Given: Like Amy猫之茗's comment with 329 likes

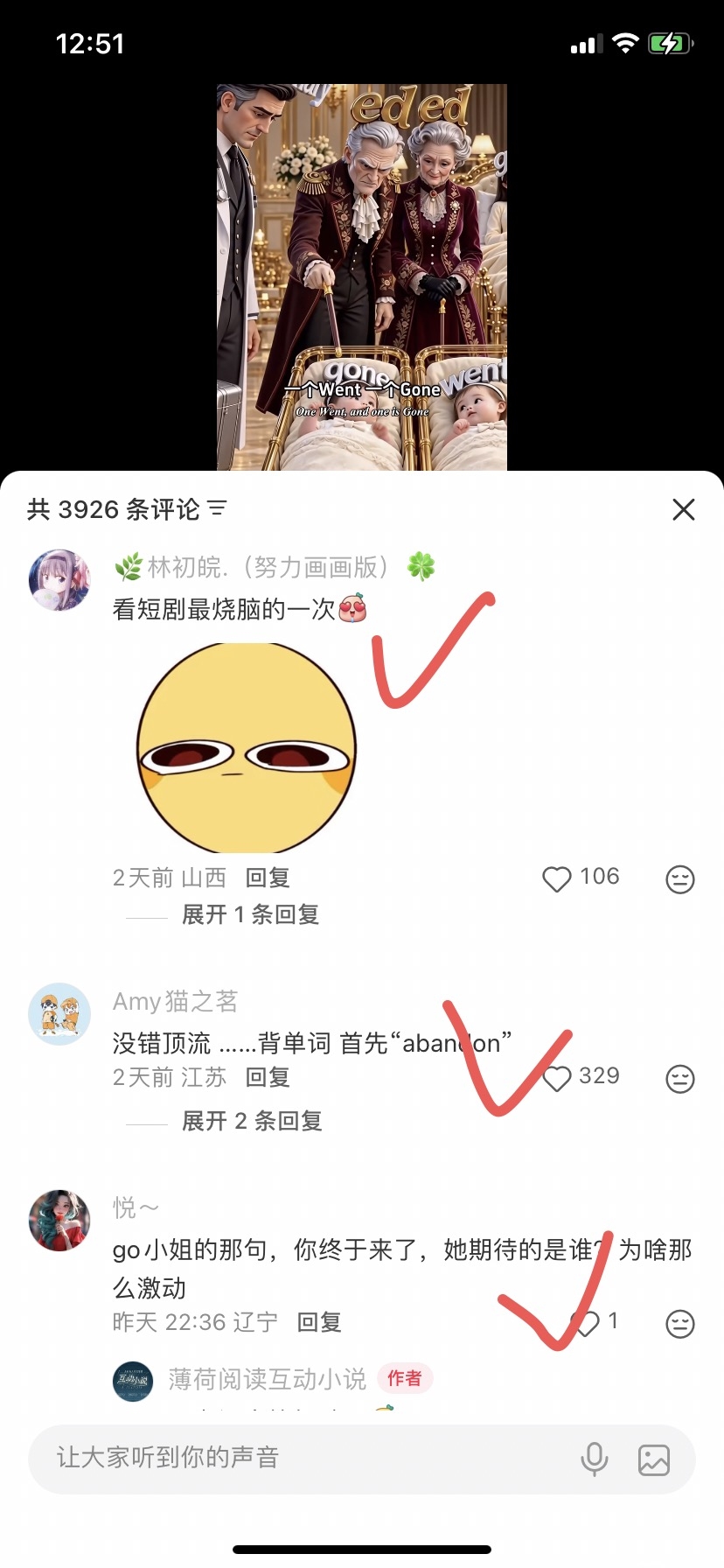Looking at the screenshot, I should 557,1078.
